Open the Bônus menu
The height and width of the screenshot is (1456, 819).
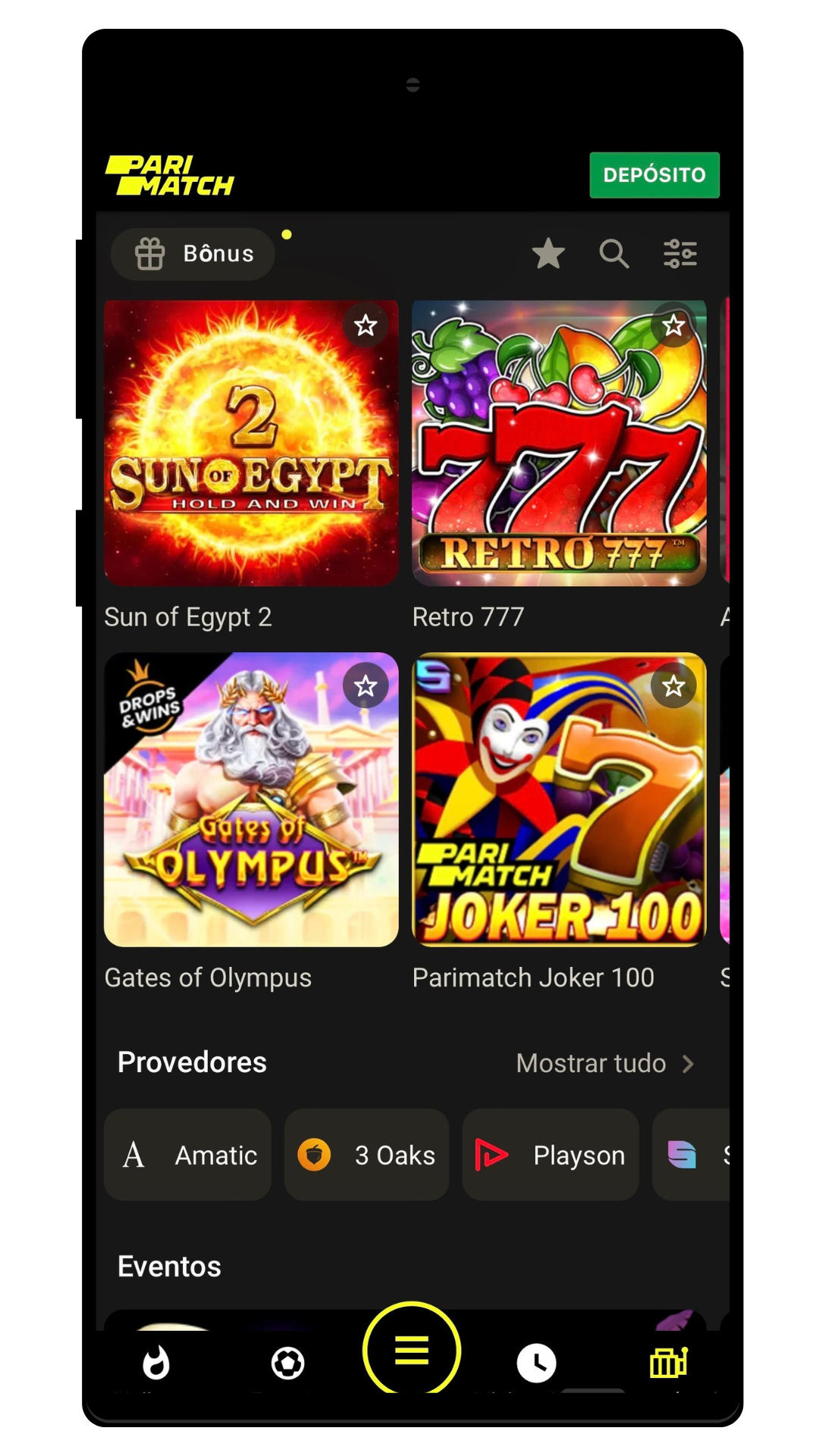[193, 254]
